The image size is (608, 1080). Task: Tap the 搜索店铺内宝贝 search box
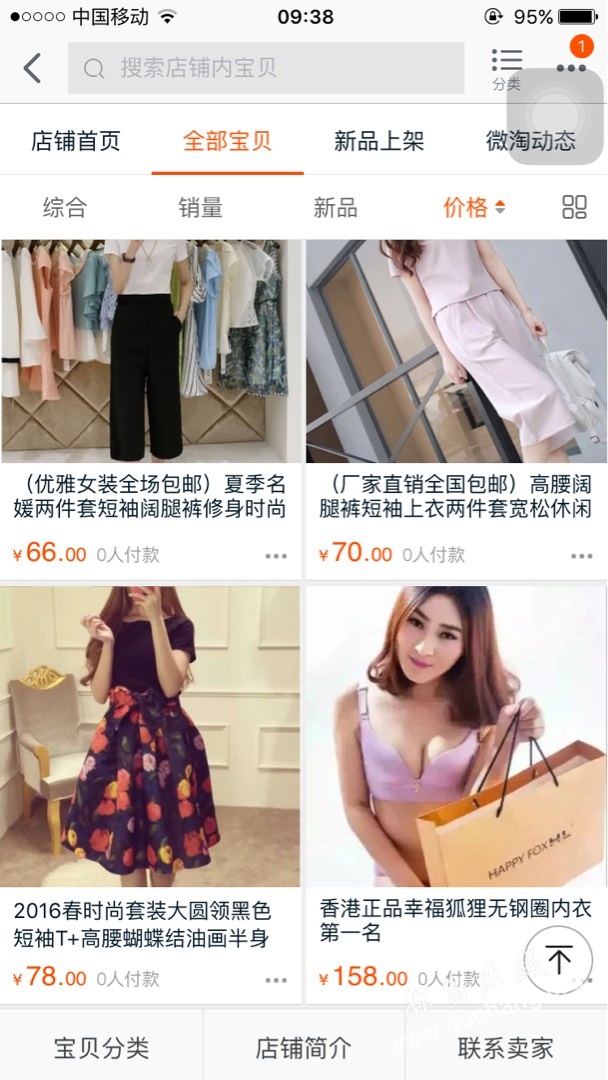[x=266, y=68]
